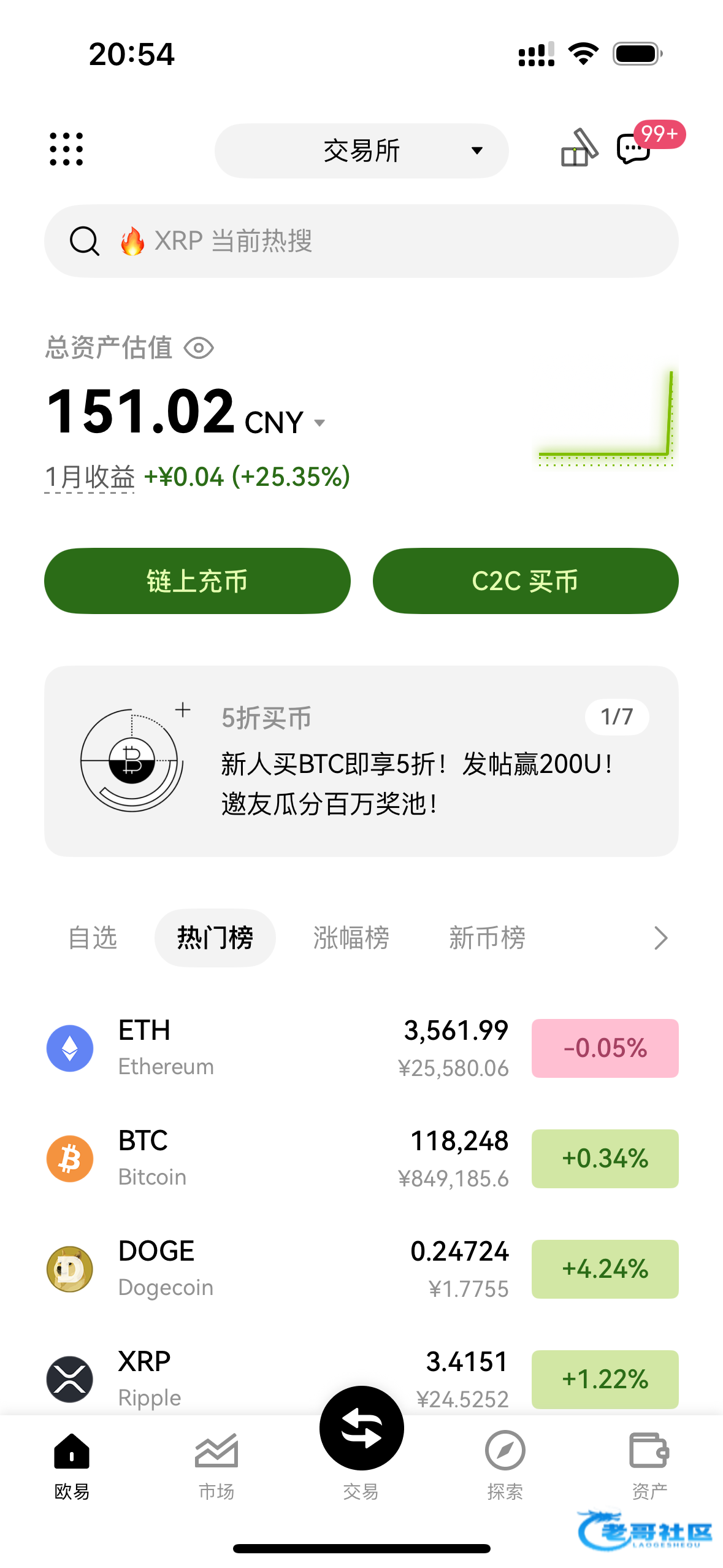This screenshot has width=723, height=1568.
Task: Tap the XRP 当前热搜 search box
Action: tap(361, 241)
